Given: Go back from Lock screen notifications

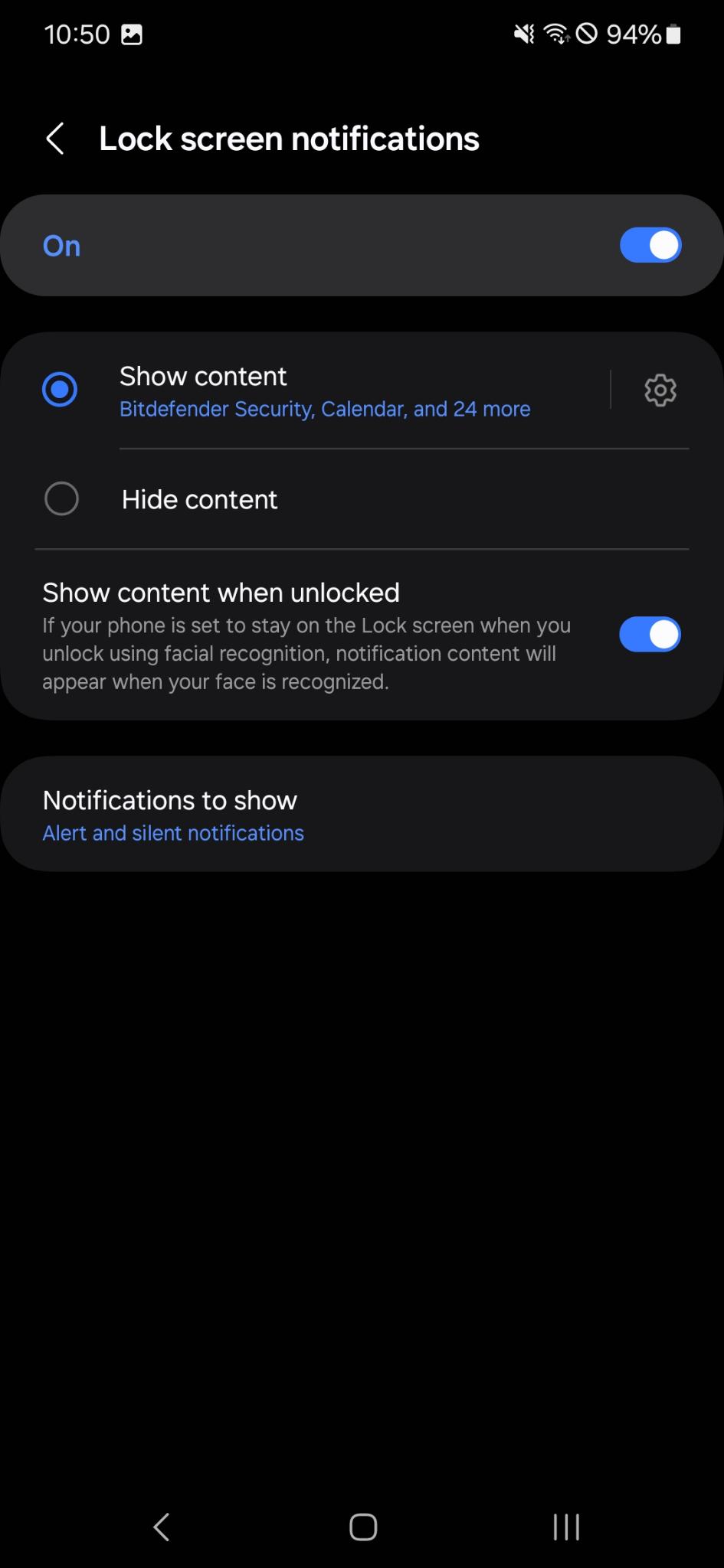Looking at the screenshot, I should (55, 139).
